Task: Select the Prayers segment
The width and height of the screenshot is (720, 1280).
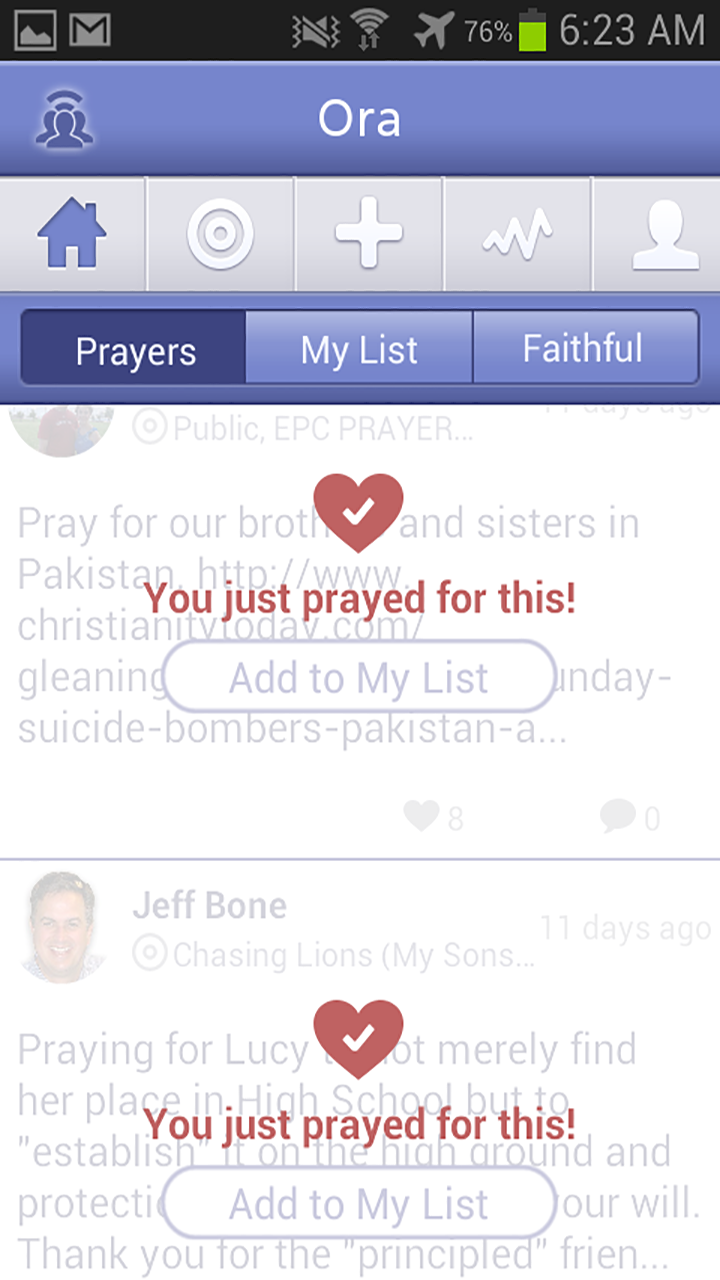Action: [135, 350]
